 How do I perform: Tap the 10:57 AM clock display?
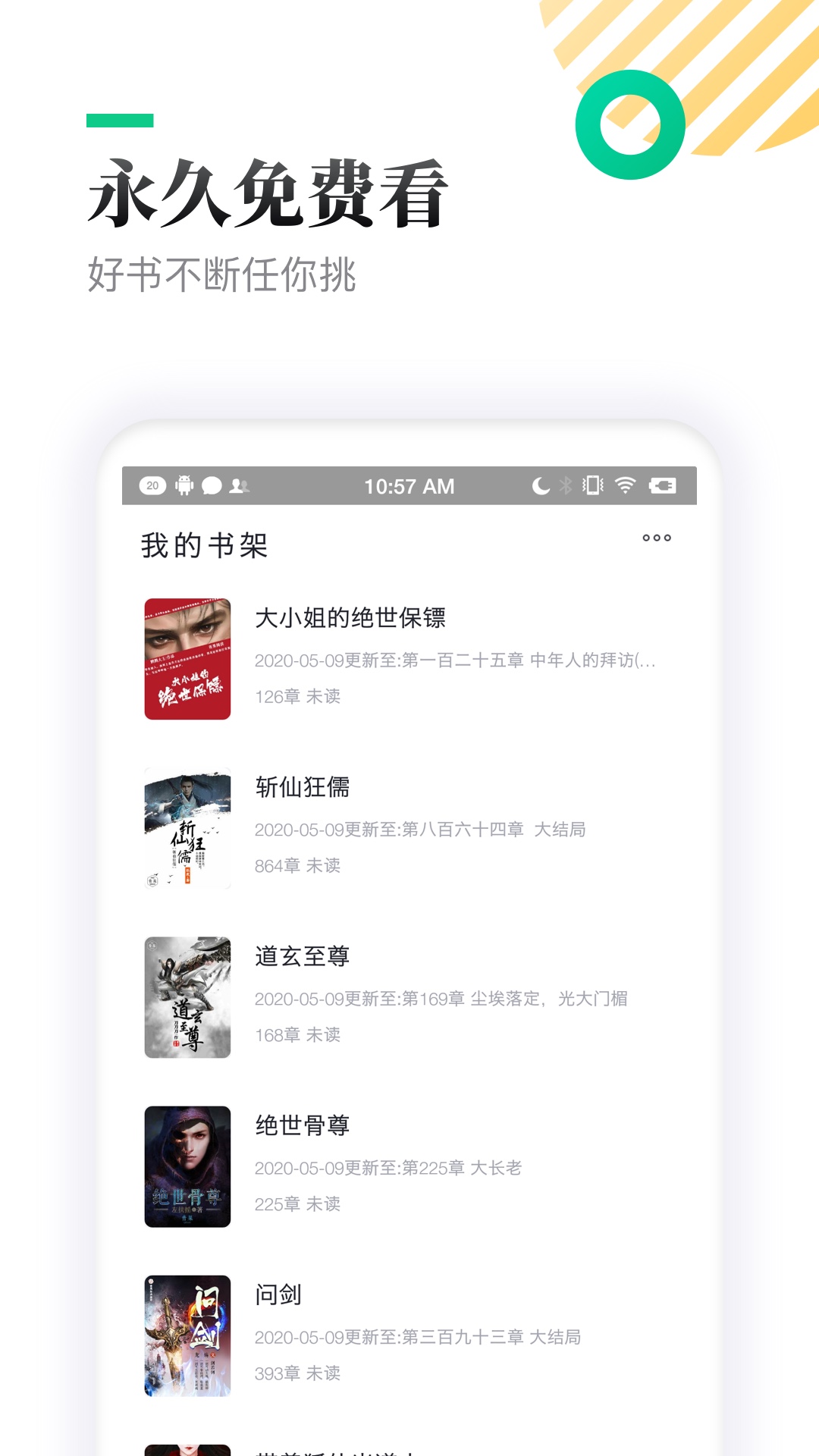[408, 486]
